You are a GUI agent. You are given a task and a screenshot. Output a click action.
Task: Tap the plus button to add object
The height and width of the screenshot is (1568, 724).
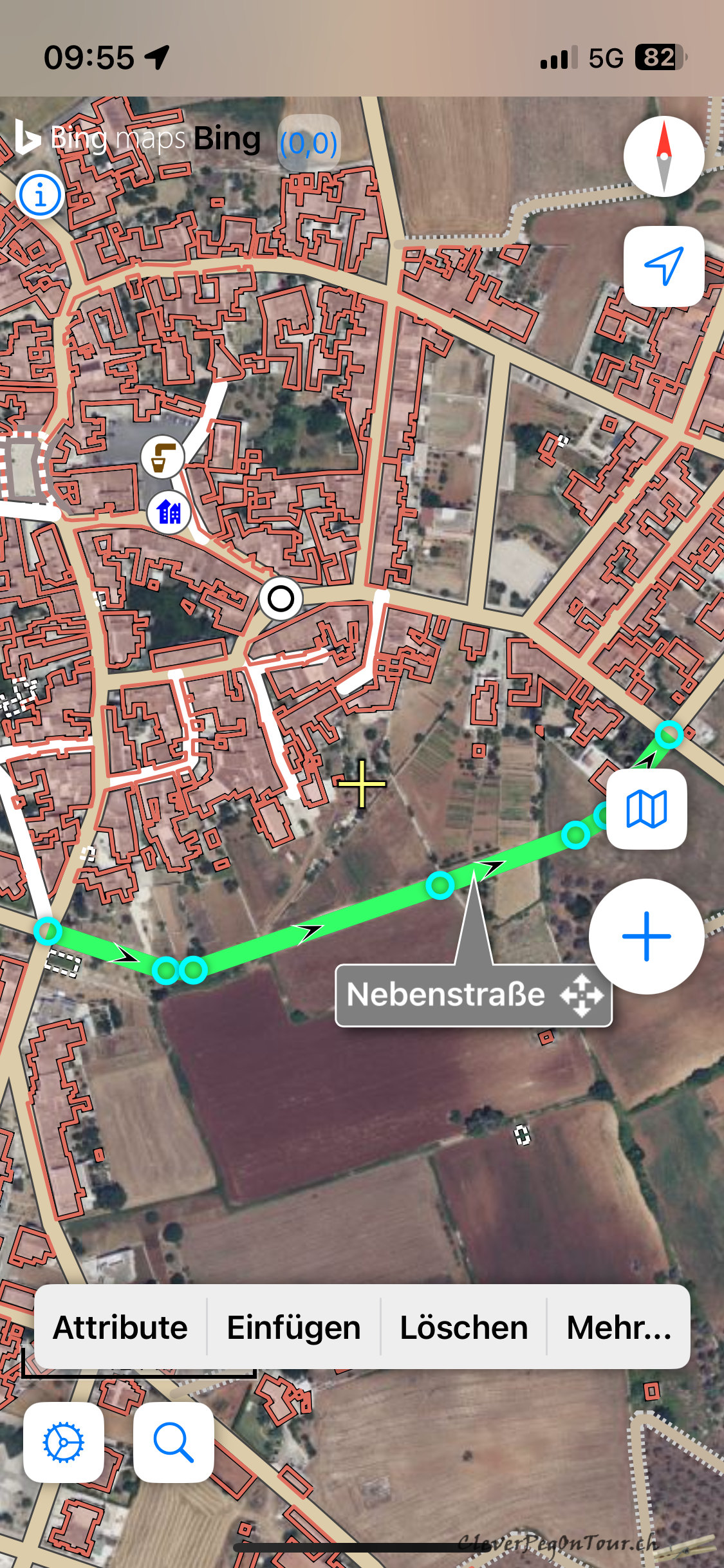(646, 936)
